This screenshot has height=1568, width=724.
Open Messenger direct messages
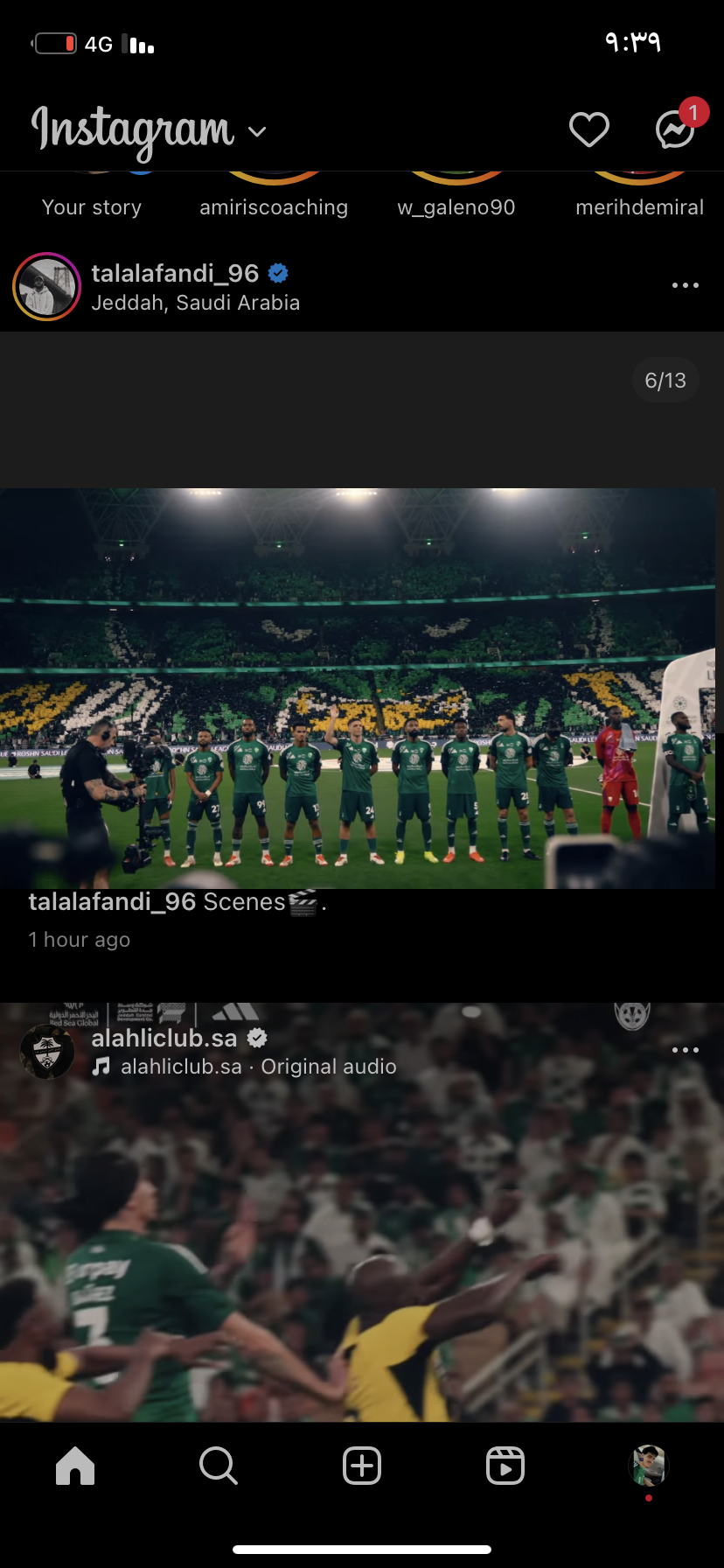[x=675, y=130]
